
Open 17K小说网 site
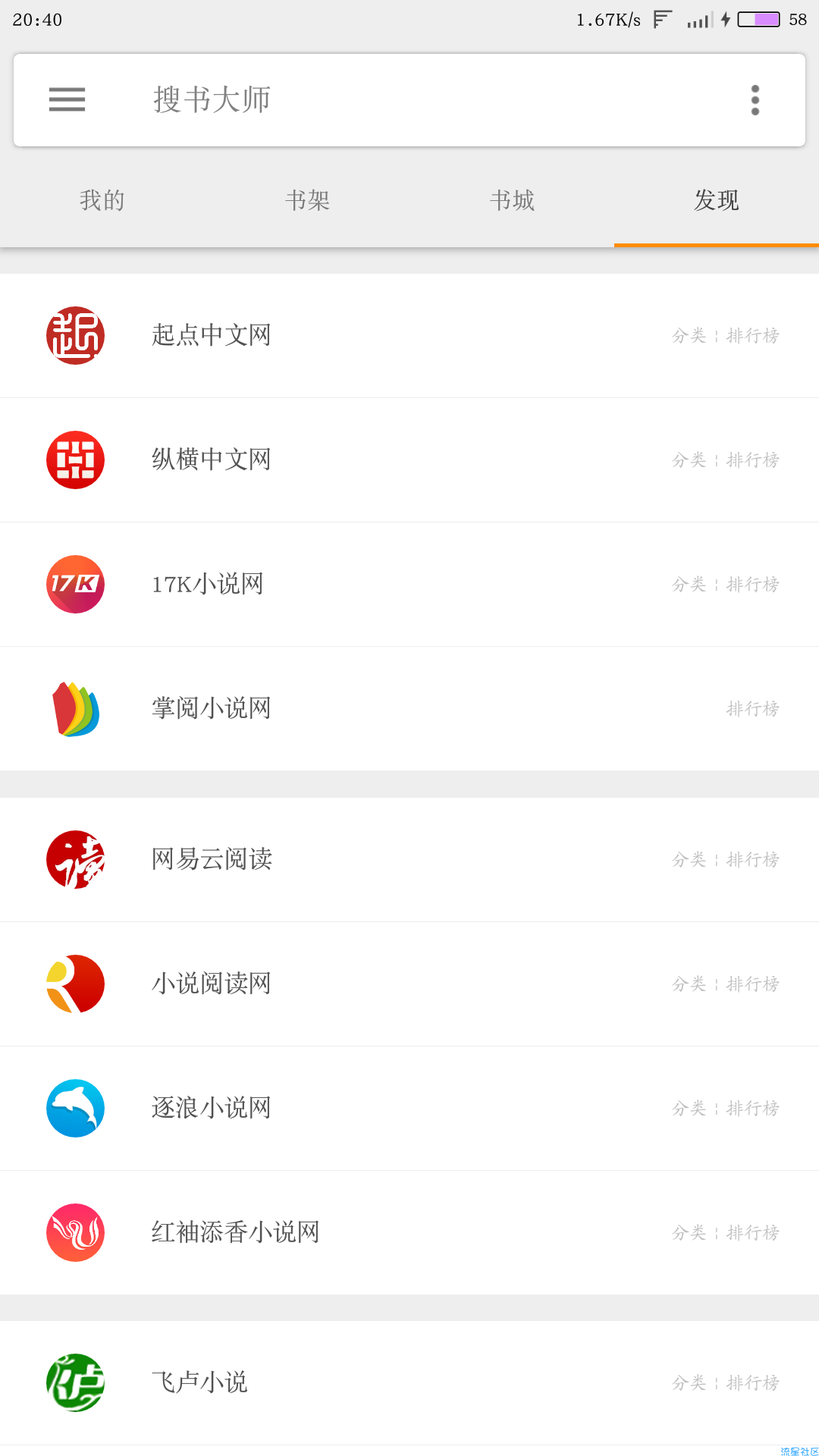click(x=409, y=584)
